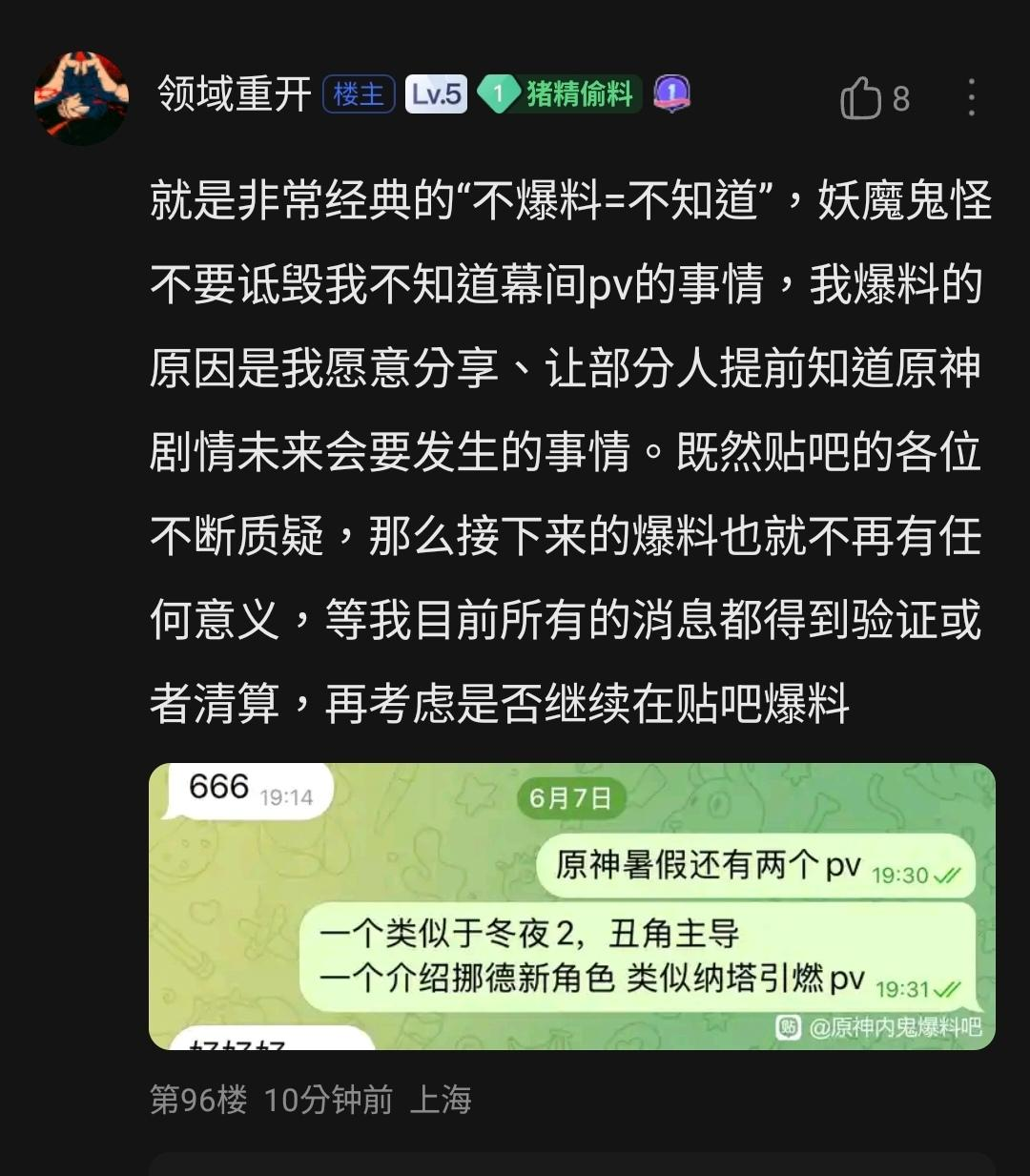Tap the Lv.5 level badge
The image size is (1030, 1176).
tap(436, 94)
